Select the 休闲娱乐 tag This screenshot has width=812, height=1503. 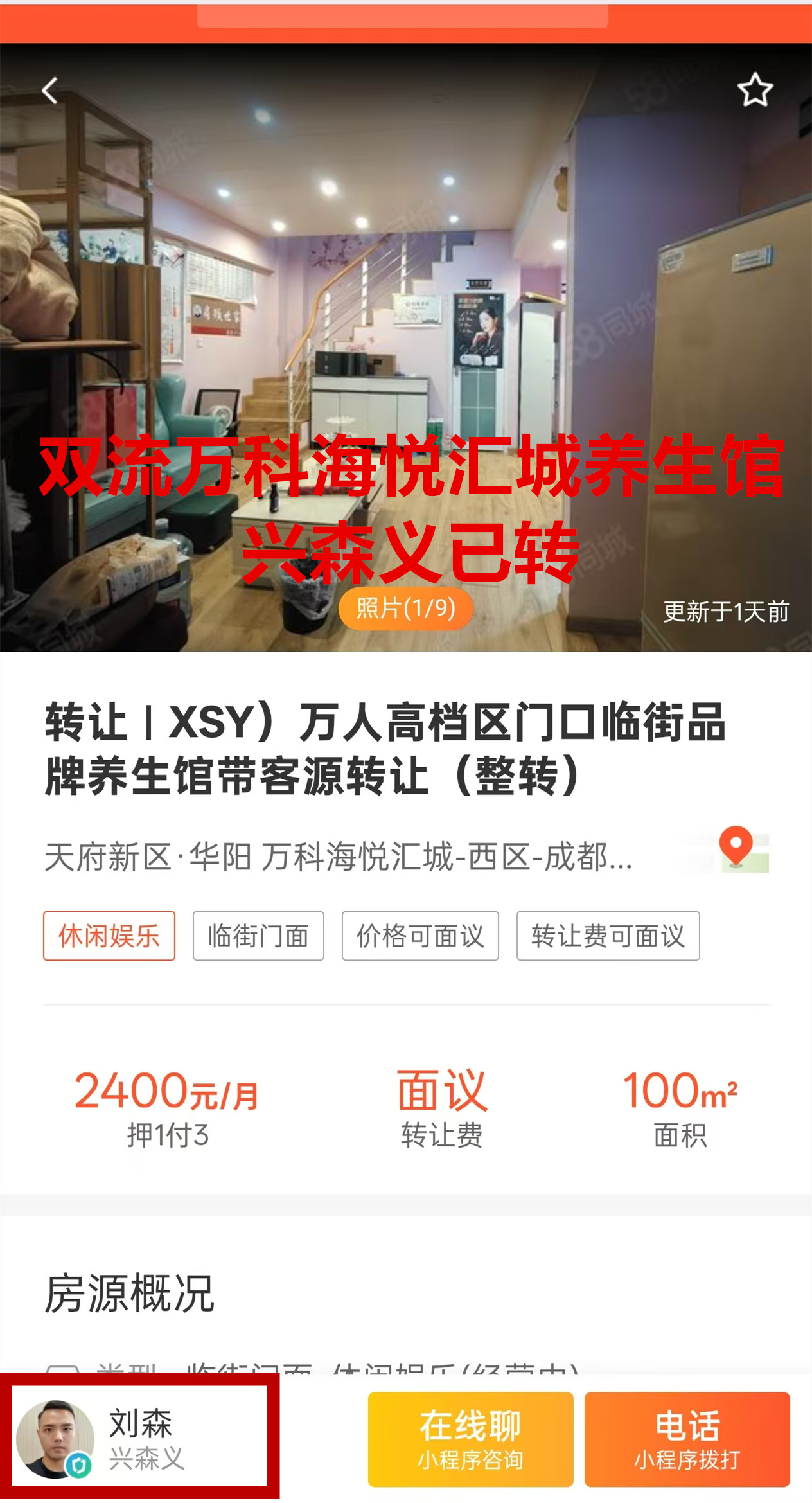(109, 936)
